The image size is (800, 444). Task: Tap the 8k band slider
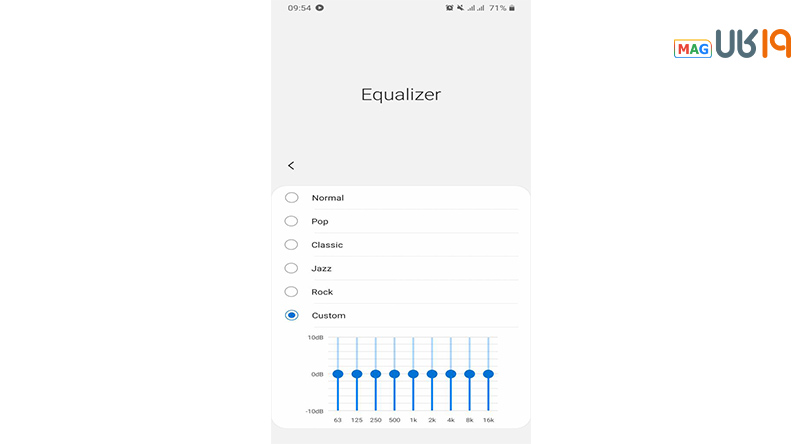tap(469, 374)
